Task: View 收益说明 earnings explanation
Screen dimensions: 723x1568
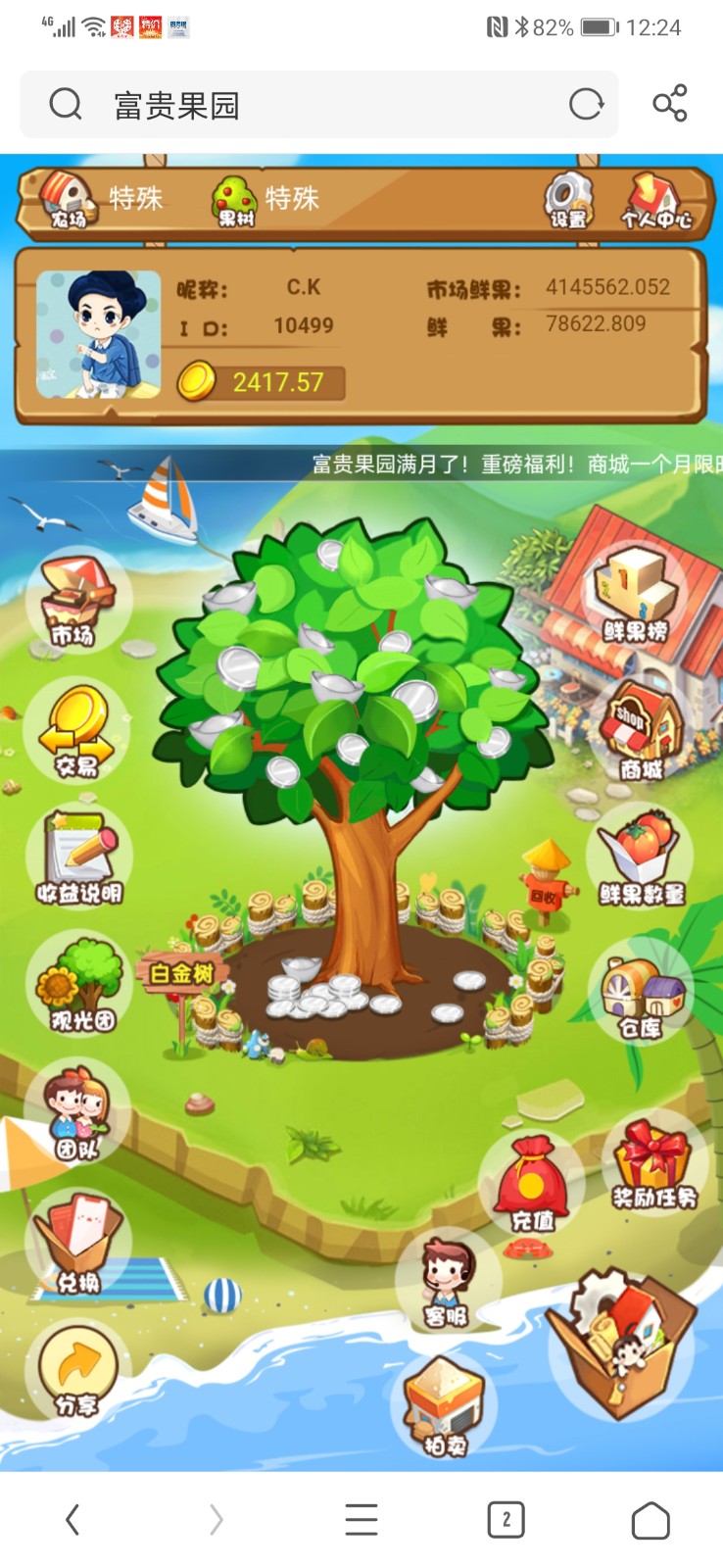Action: 79,857
